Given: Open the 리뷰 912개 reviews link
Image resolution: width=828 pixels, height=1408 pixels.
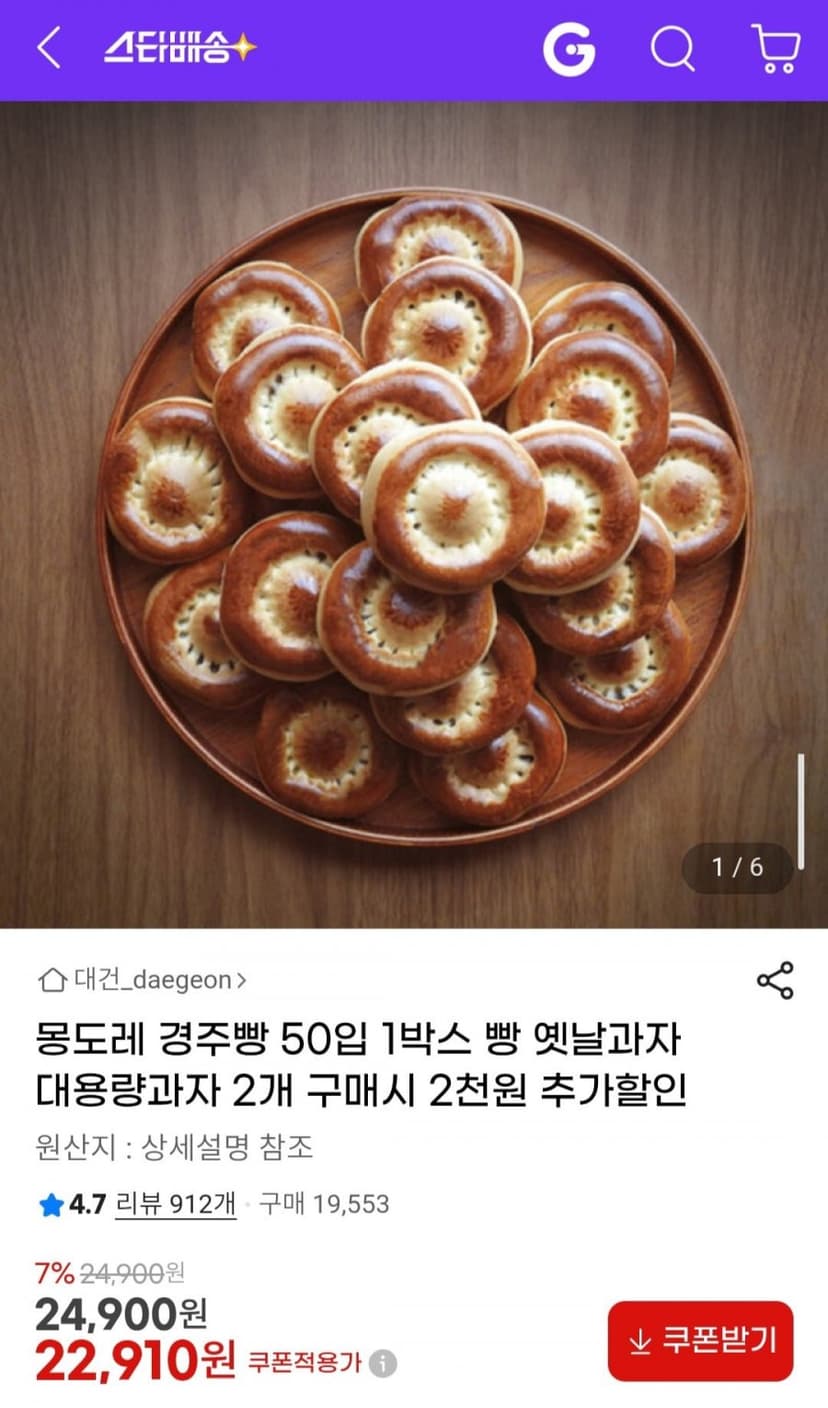Looking at the screenshot, I should [176, 1204].
